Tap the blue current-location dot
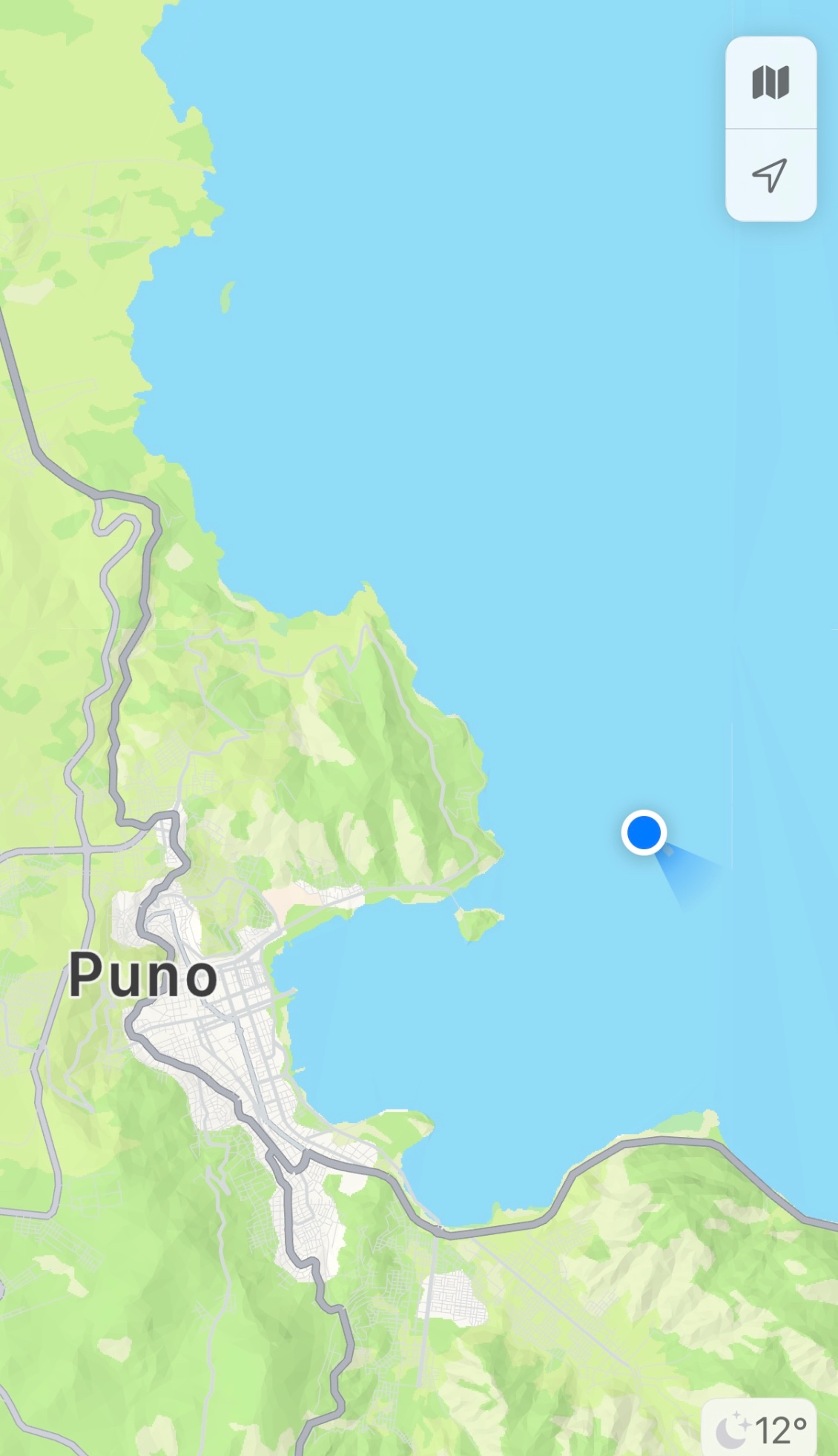 (643, 832)
